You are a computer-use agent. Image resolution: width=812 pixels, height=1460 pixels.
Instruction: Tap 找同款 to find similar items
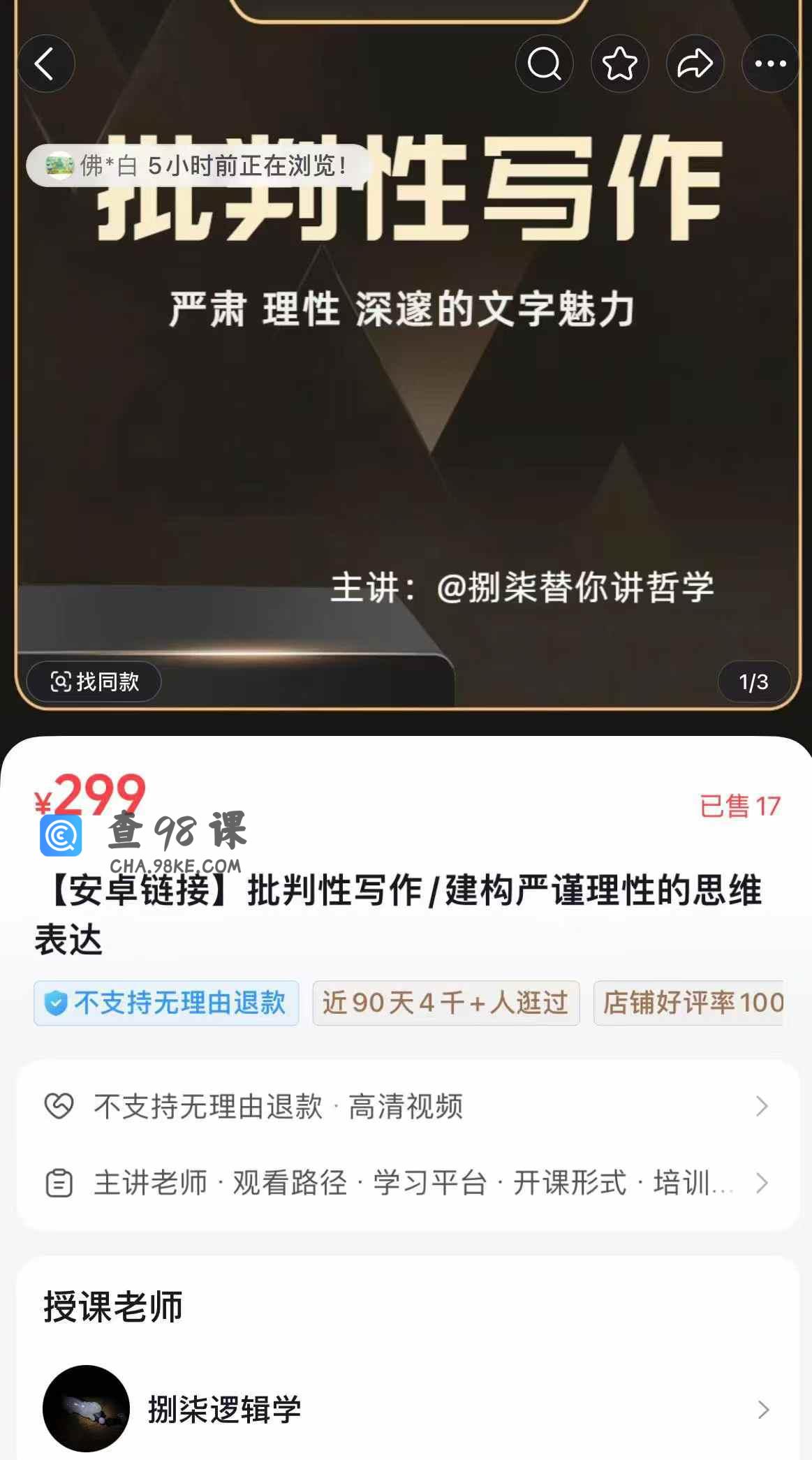point(94,681)
